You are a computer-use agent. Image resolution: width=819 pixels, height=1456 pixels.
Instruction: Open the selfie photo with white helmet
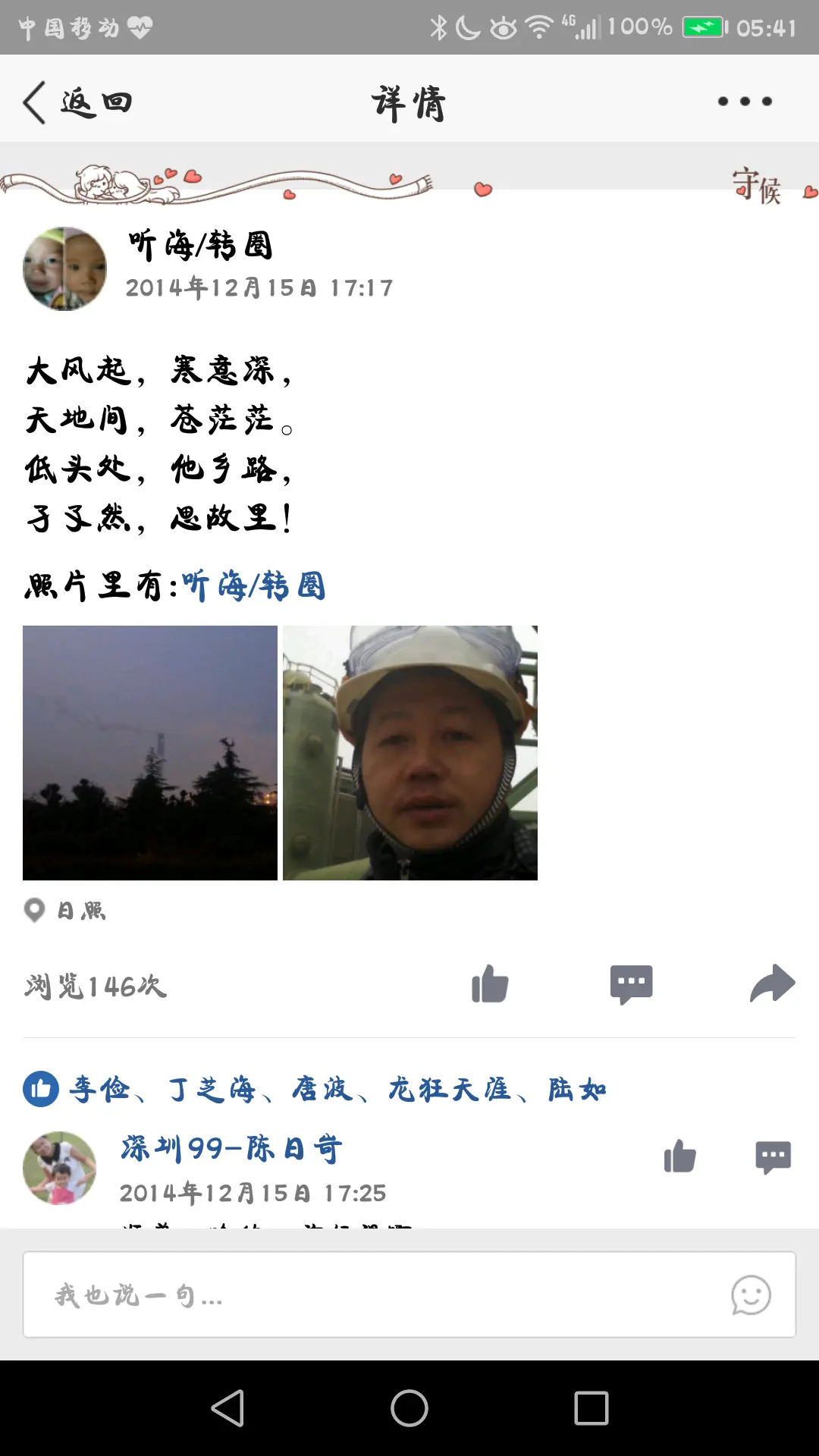pos(410,752)
